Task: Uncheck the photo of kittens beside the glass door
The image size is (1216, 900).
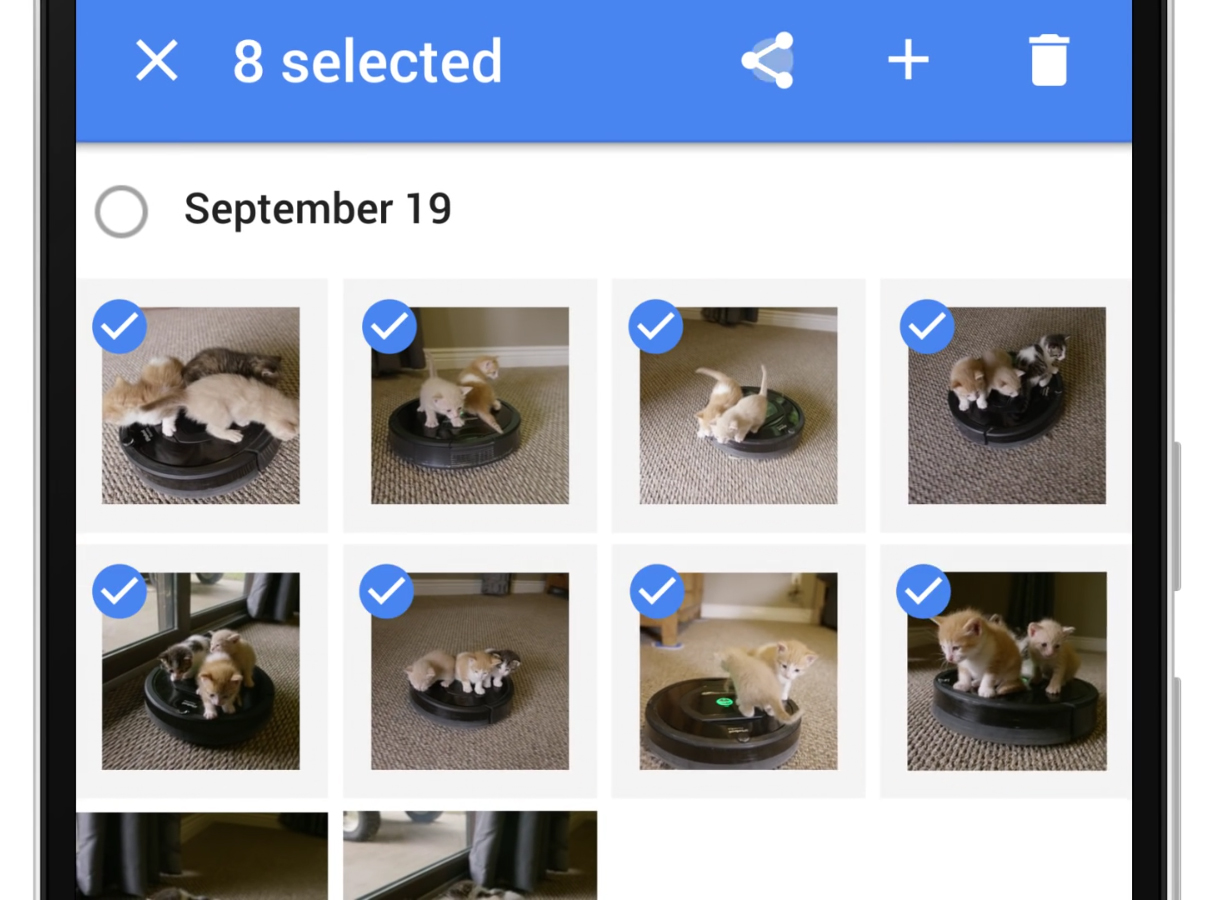Action: point(120,592)
